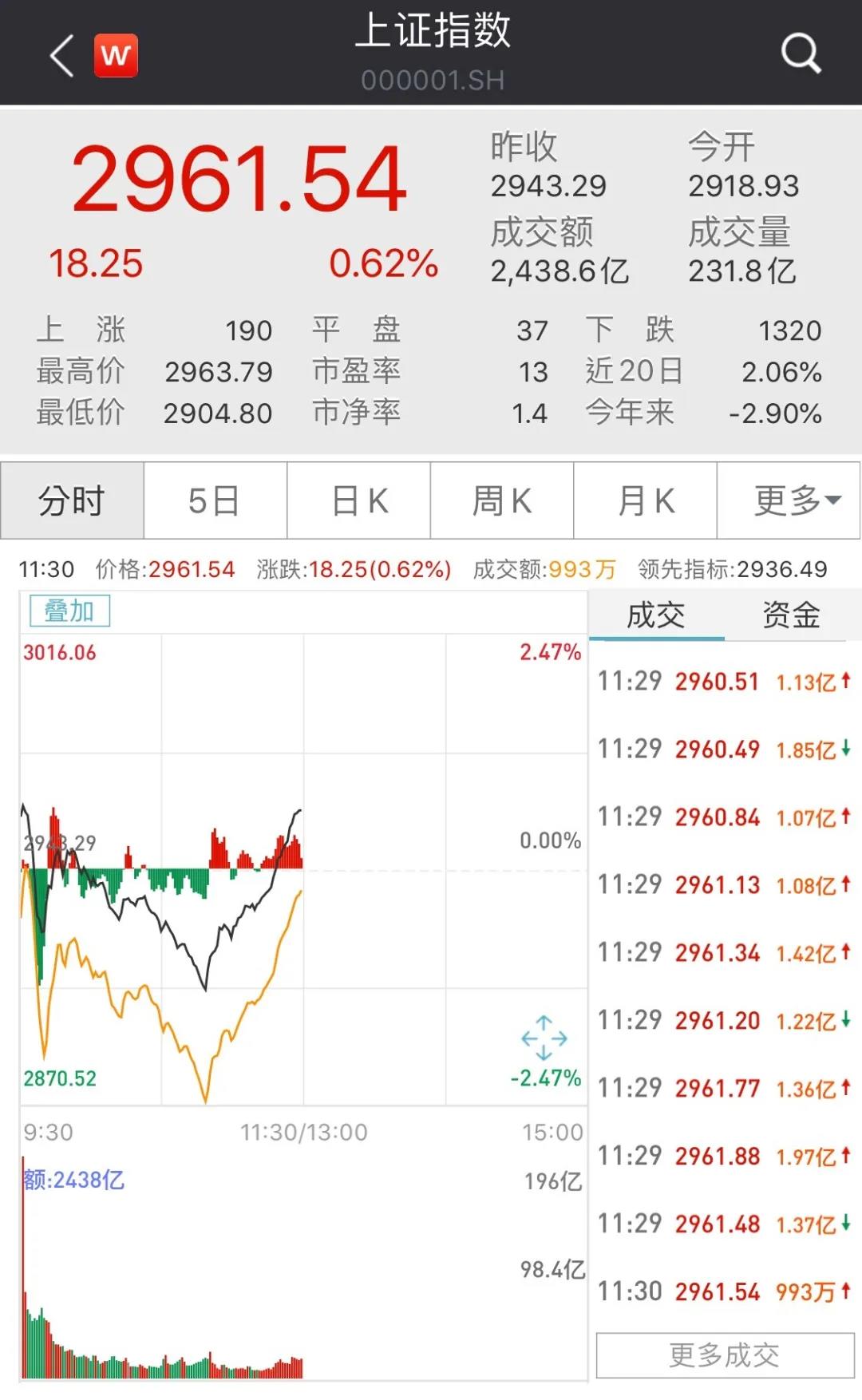Viewport: 862px width, 1400px height.
Task: Switch to the 5日 chart tab
Action: [215, 500]
